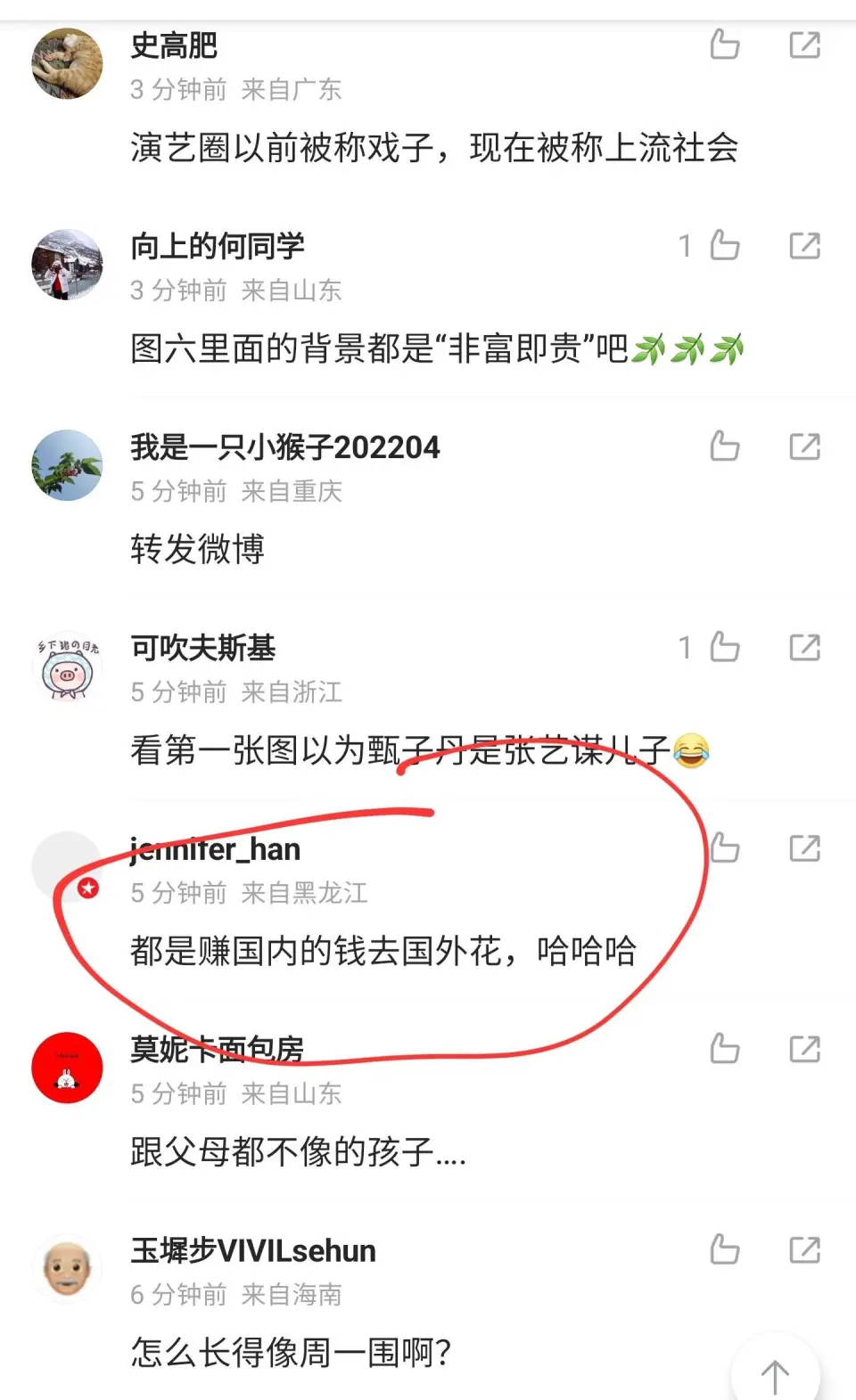This screenshot has height=1400, width=856.
Task: Open 史高肥's profile avatar
Action: click(x=67, y=63)
